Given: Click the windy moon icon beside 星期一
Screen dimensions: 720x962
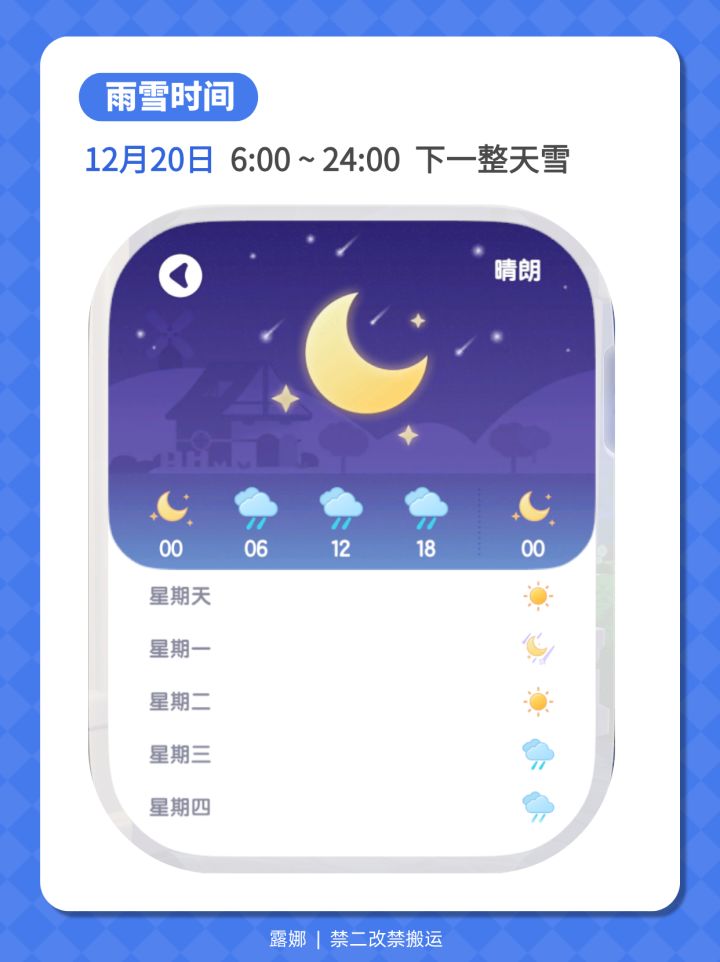Looking at the screenshot, I should tap(536, 648).
